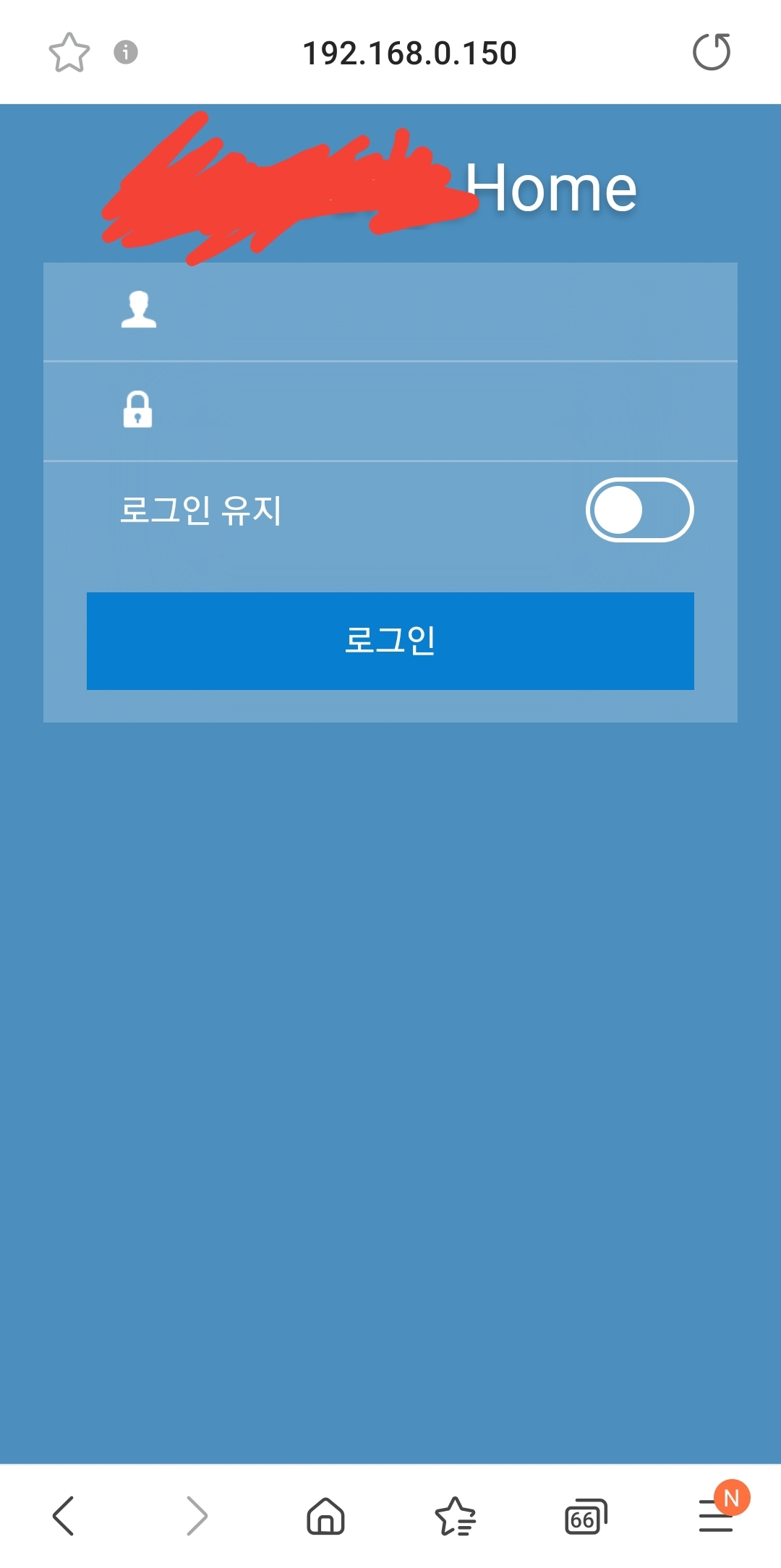Tap the address bar showing 192.168.0.150
The image size is (781, 1568).
pos(409,53)
